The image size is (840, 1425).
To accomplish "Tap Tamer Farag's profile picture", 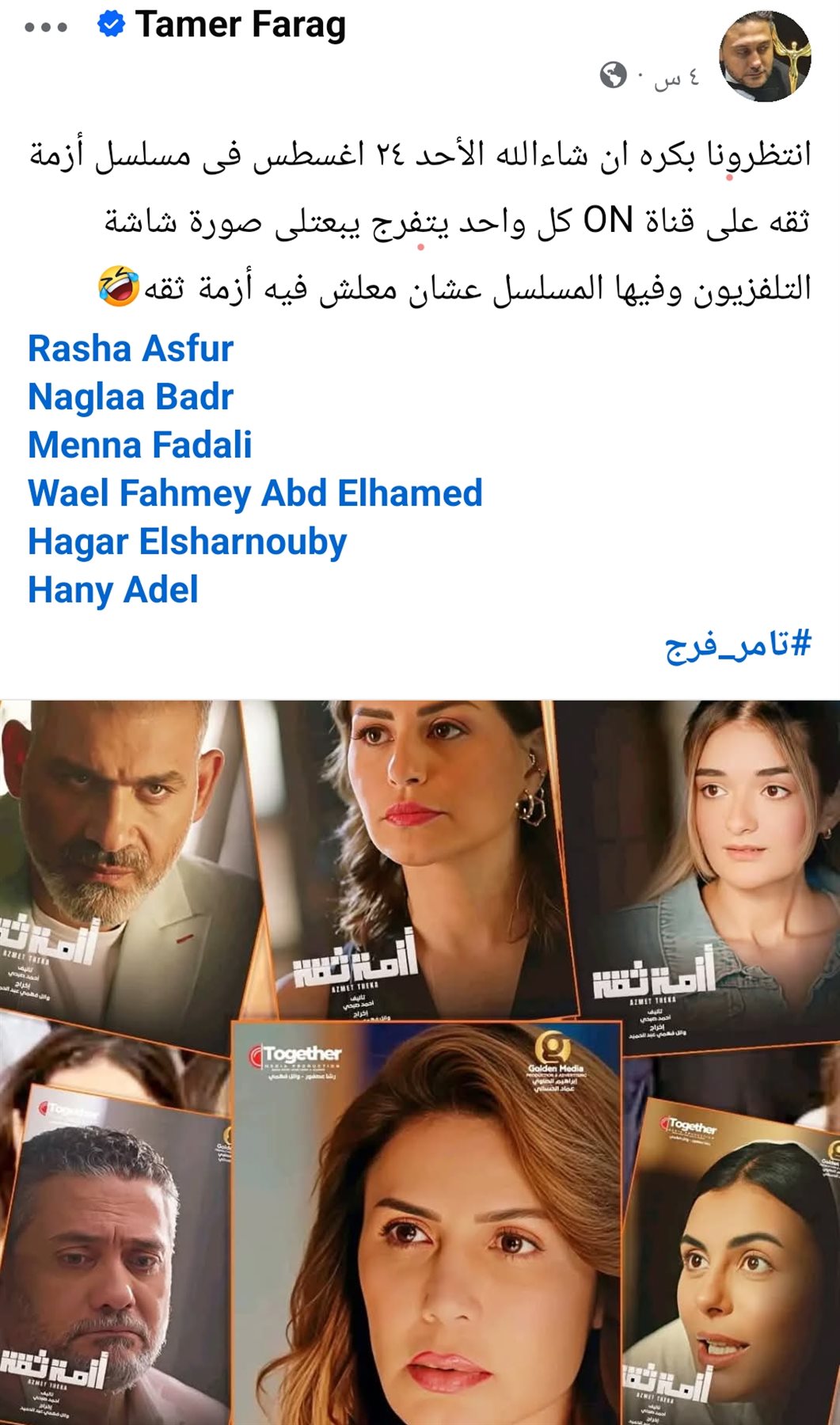I will point(764,56).
